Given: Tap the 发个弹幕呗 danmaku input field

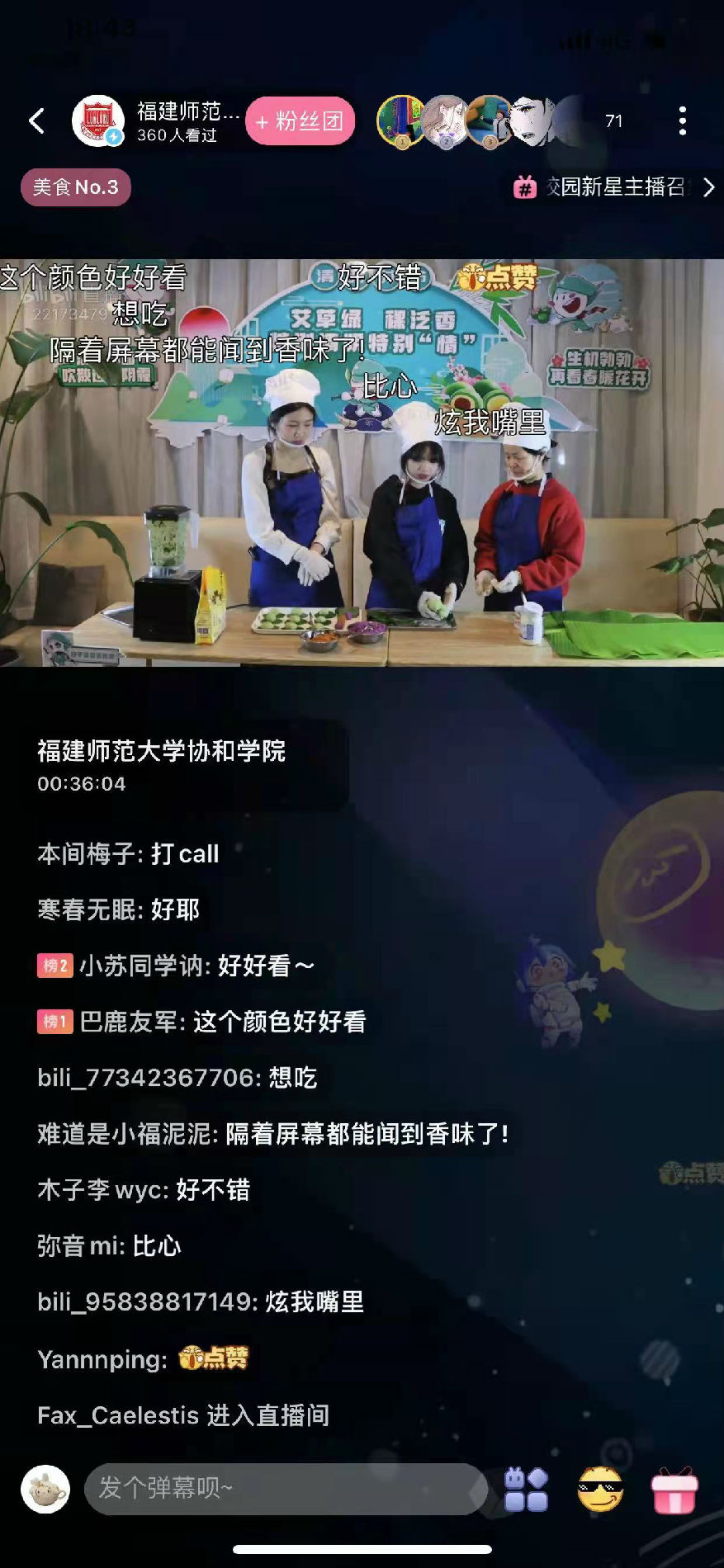Looking at the screenshot, I should [285, 1488].
